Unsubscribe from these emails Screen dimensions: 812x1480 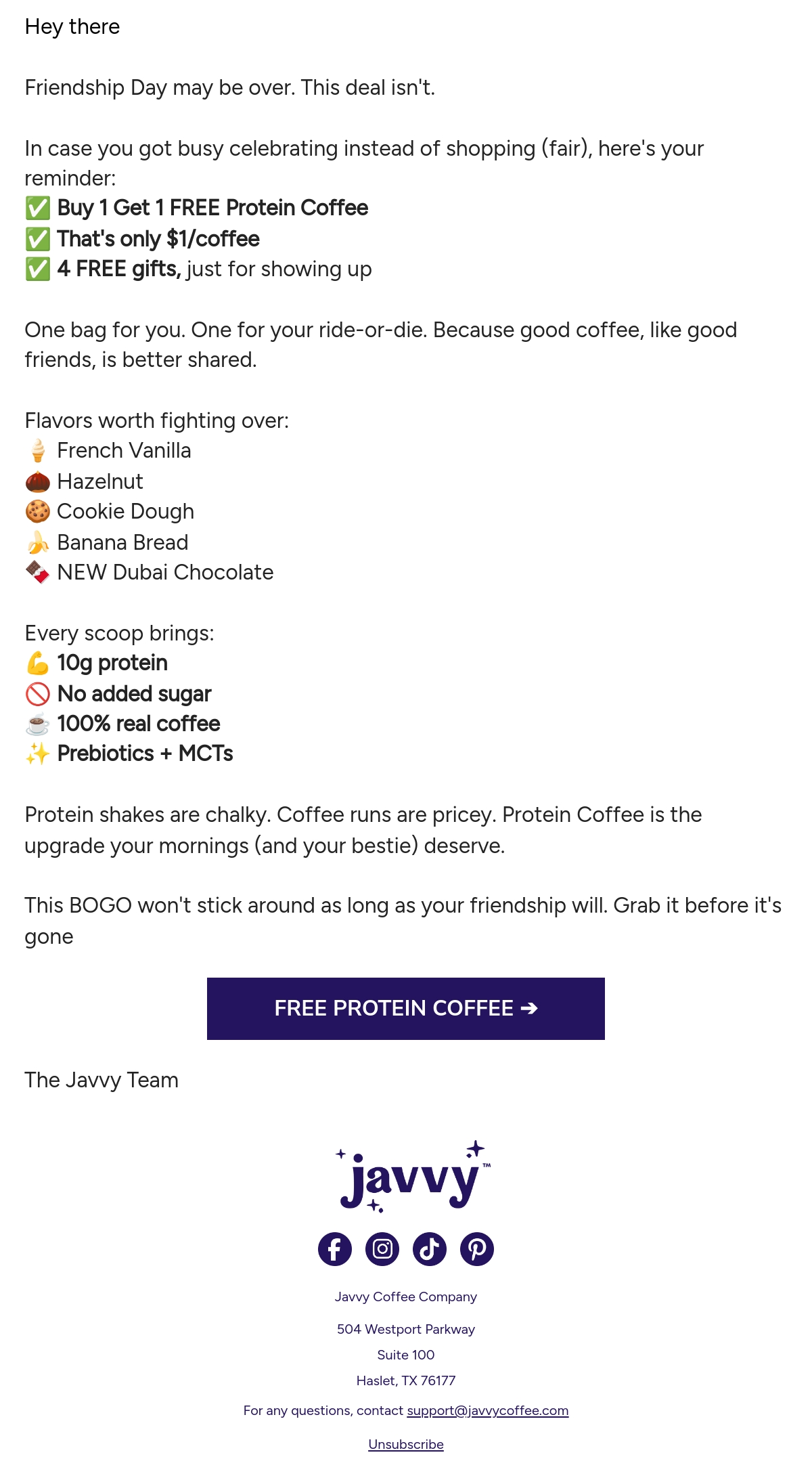tap(406, 1444)
